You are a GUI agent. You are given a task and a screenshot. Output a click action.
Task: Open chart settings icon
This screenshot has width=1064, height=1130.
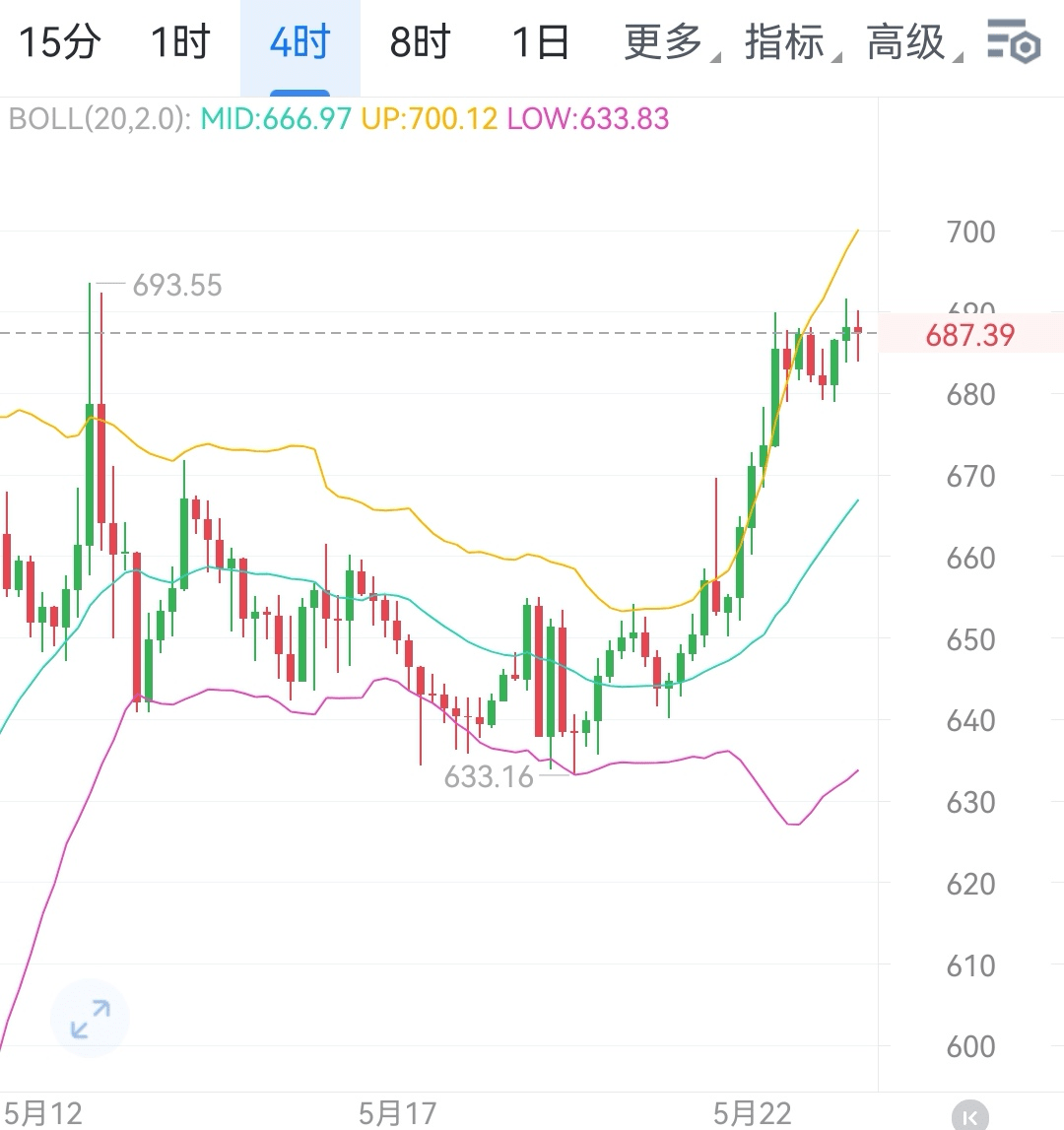[1014, 42]
